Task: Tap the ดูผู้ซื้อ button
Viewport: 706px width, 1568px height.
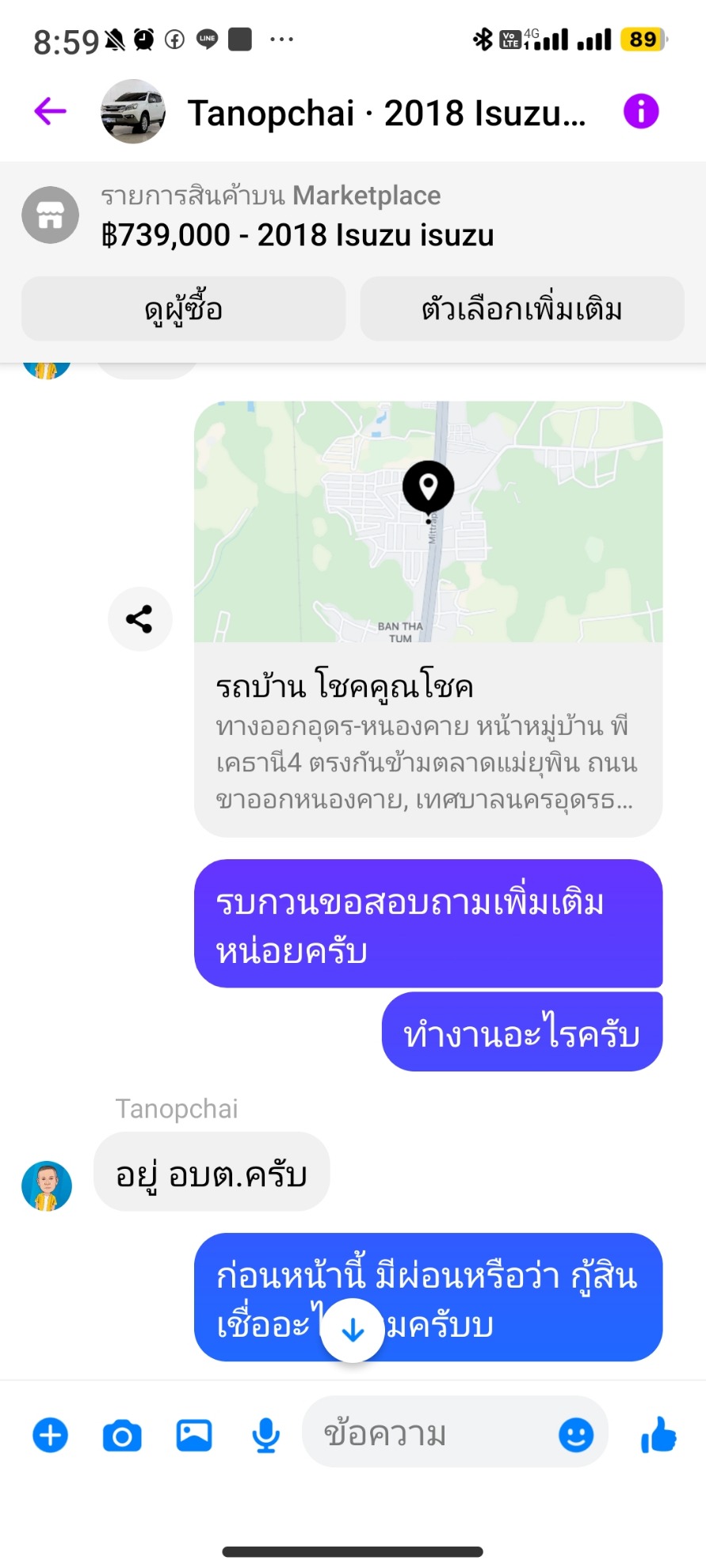Action: coord(184,309)
